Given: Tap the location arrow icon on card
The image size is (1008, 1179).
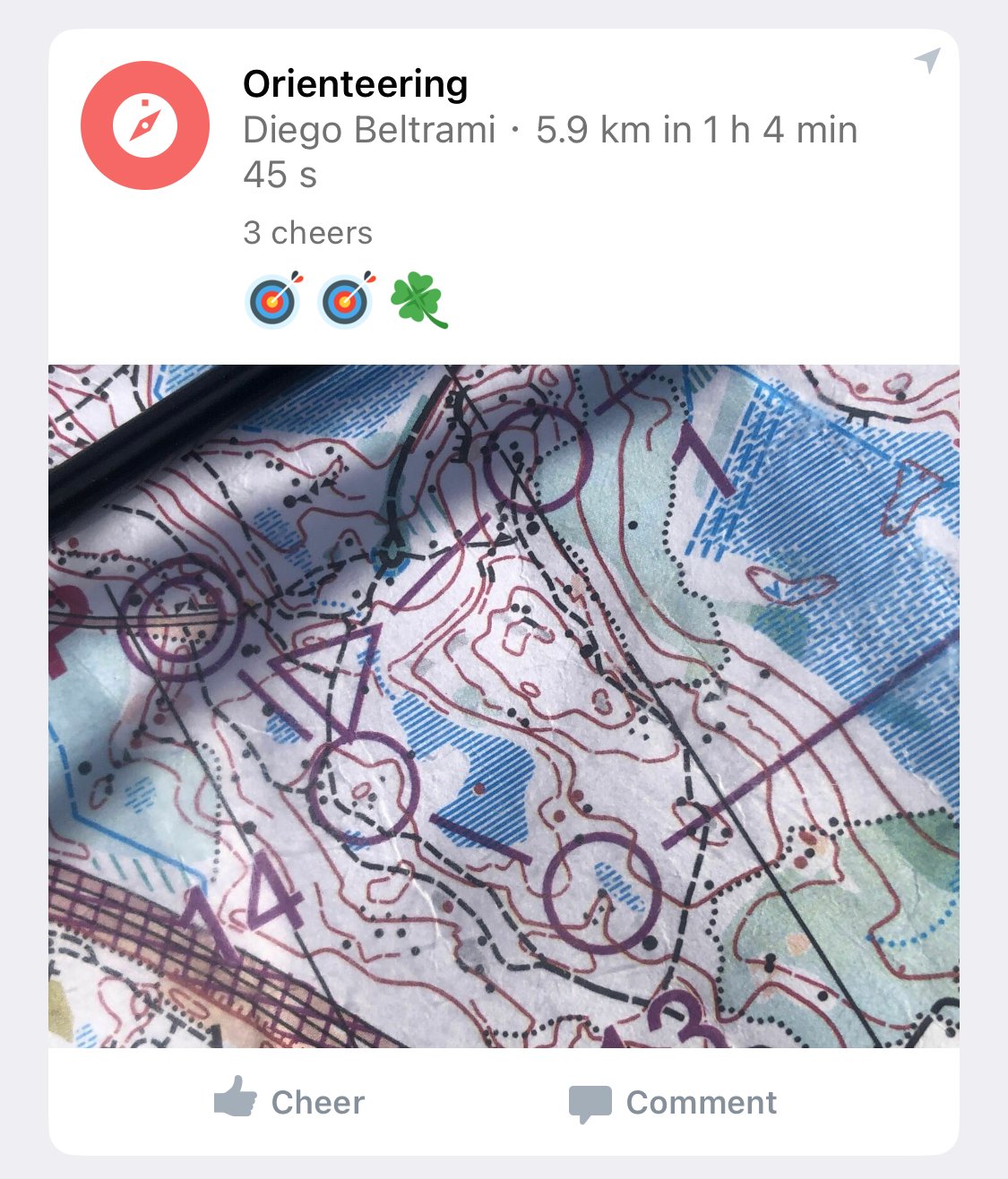Looking at the screenshot, I should click(x=927, y=61).
